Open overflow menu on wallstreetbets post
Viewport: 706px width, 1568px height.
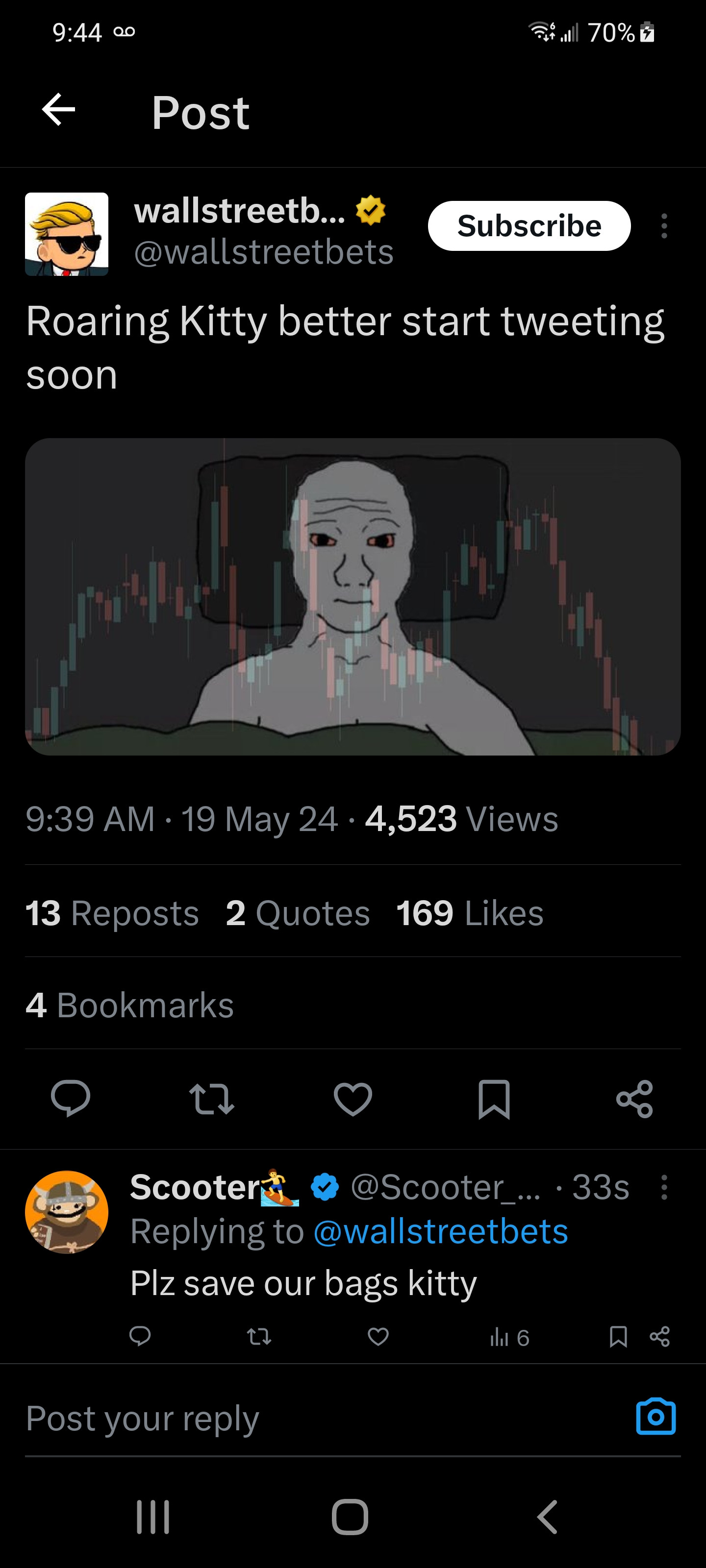[664, 226]
